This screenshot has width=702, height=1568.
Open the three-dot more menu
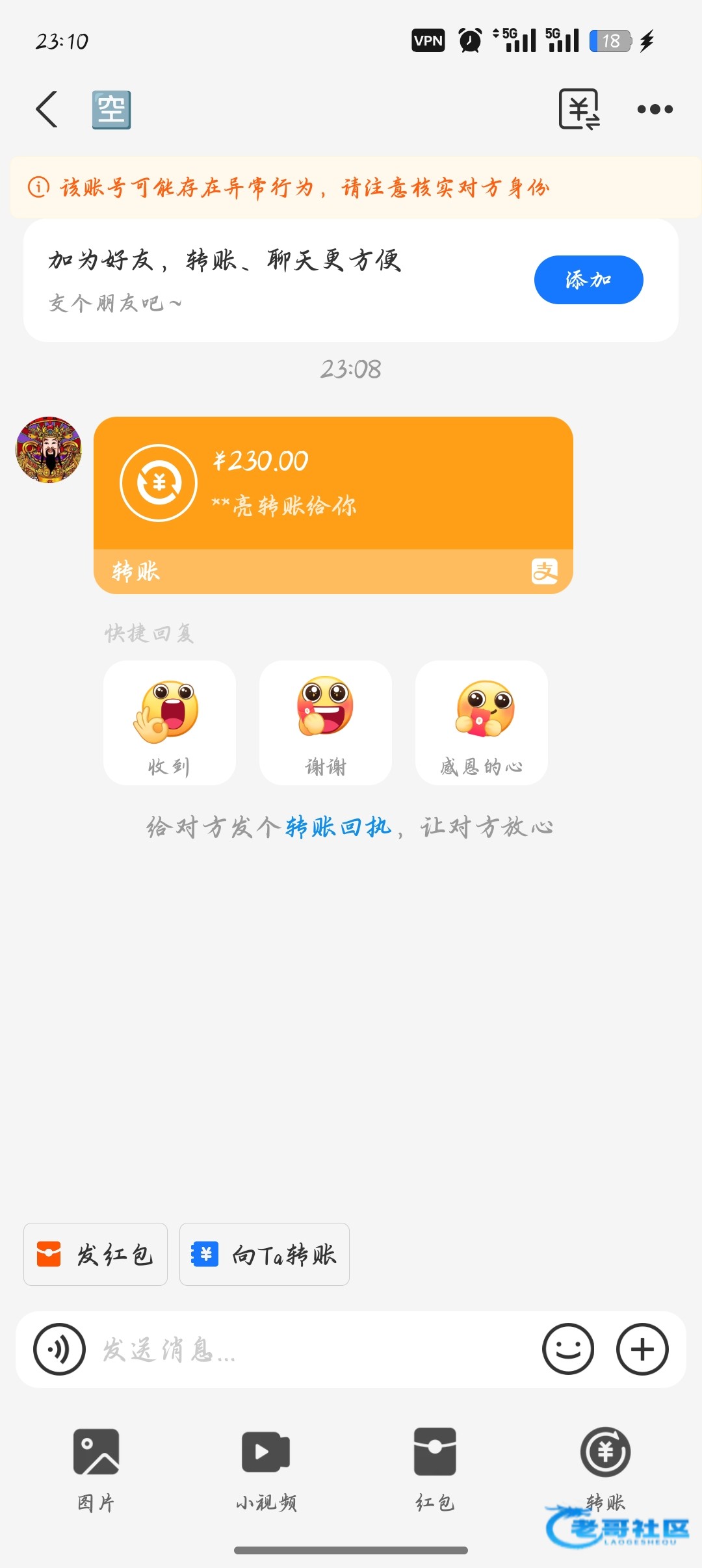pos(655,109)
